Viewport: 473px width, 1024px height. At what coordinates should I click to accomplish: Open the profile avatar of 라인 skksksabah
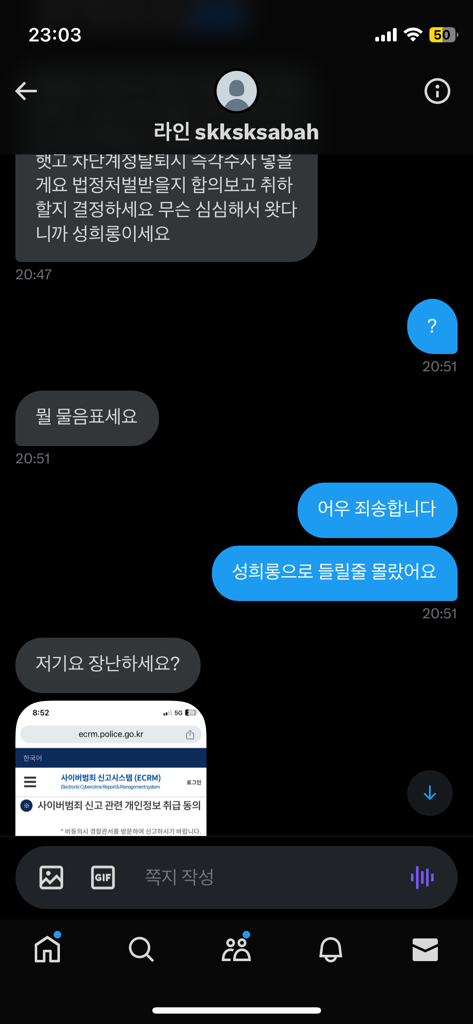[236, 92]
